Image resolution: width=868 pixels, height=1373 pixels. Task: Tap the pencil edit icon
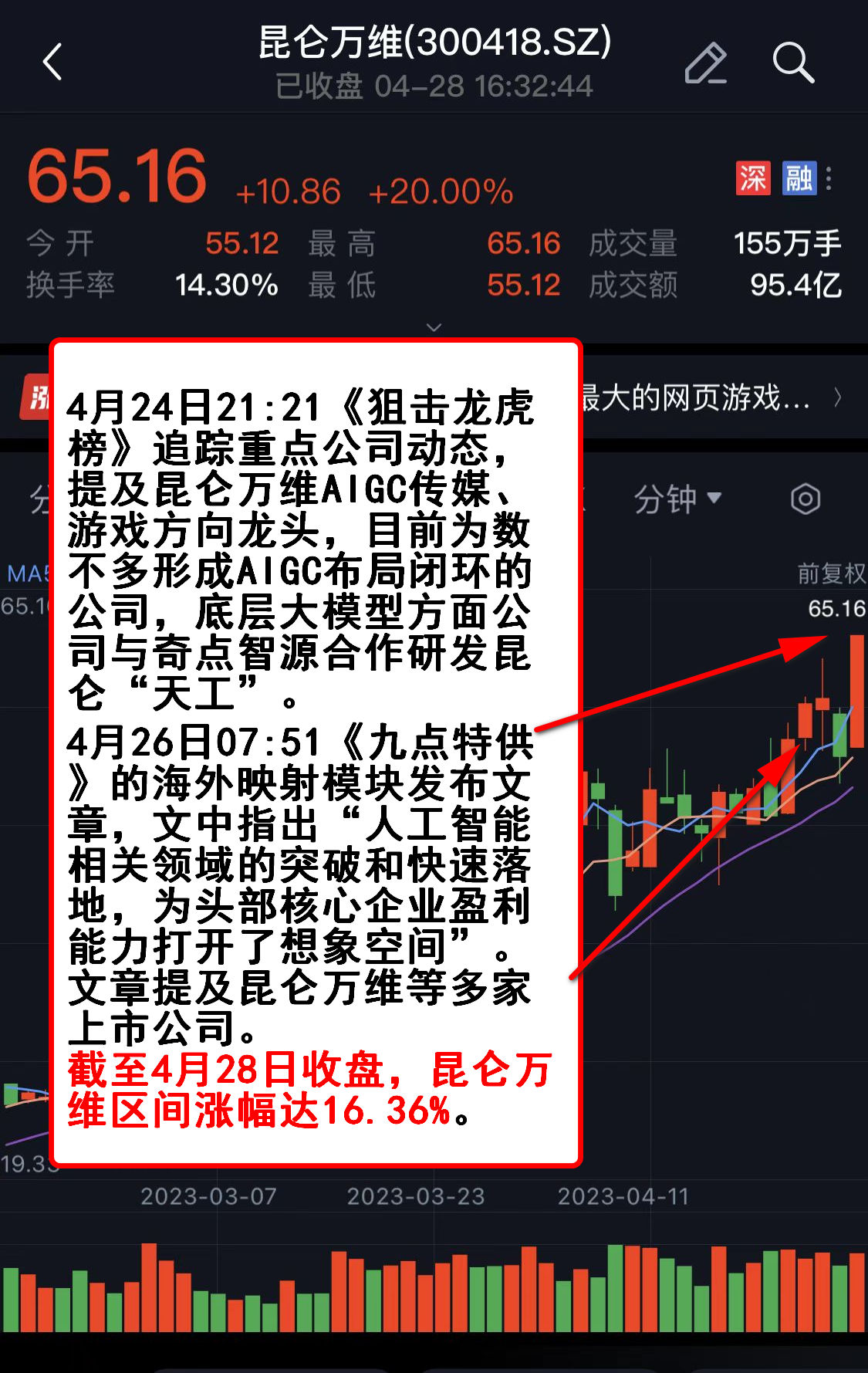pyautogui.click(x=705, y=63)
